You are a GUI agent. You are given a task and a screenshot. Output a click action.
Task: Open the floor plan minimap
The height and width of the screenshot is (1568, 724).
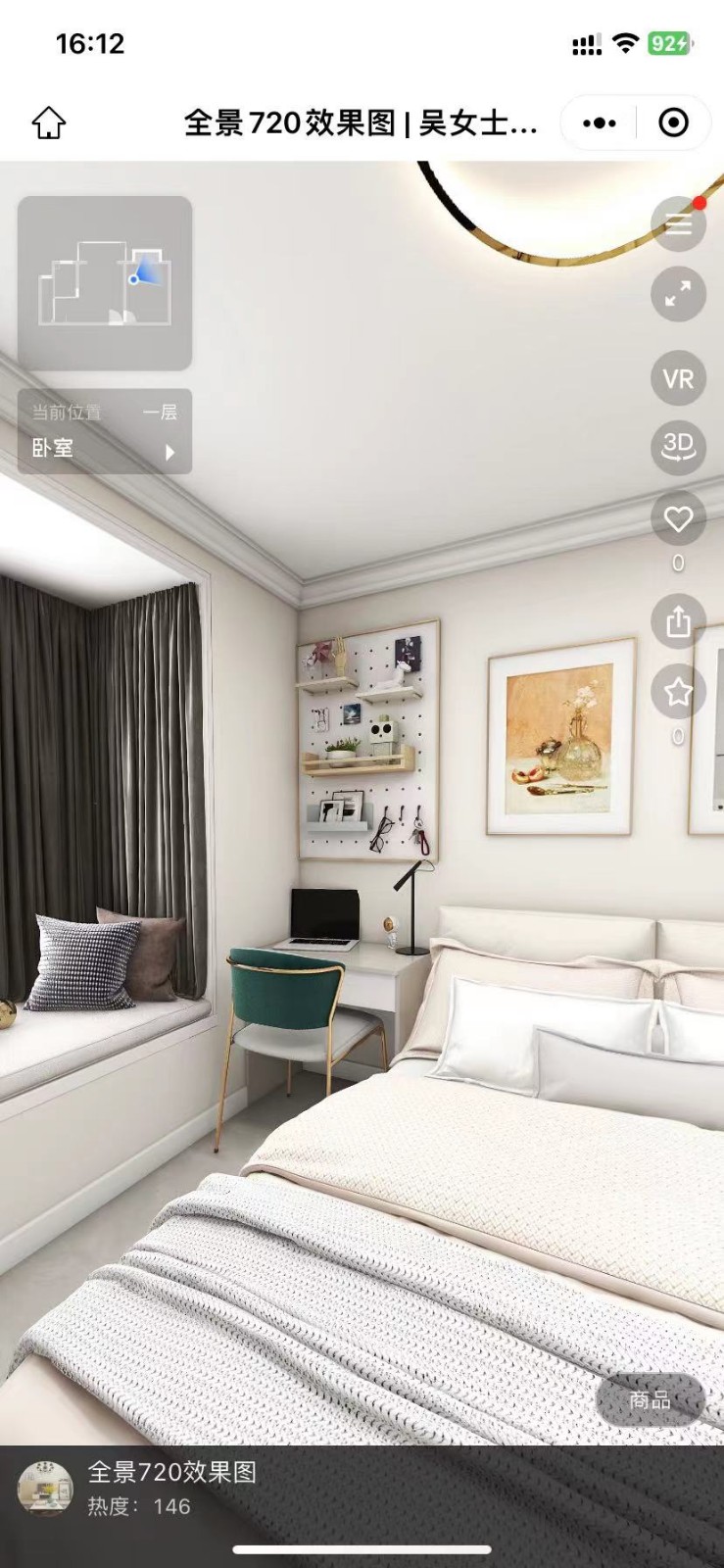pyautogui.click(x=105, y=283)
